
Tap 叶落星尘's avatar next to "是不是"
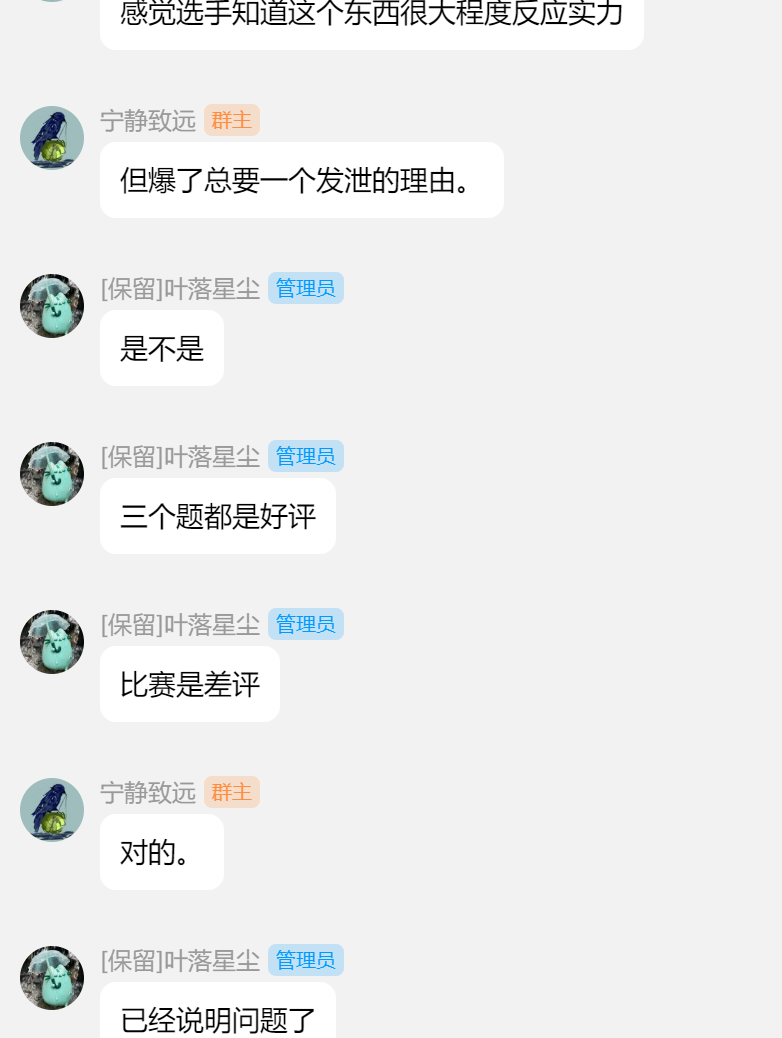(x=52, y=306)
